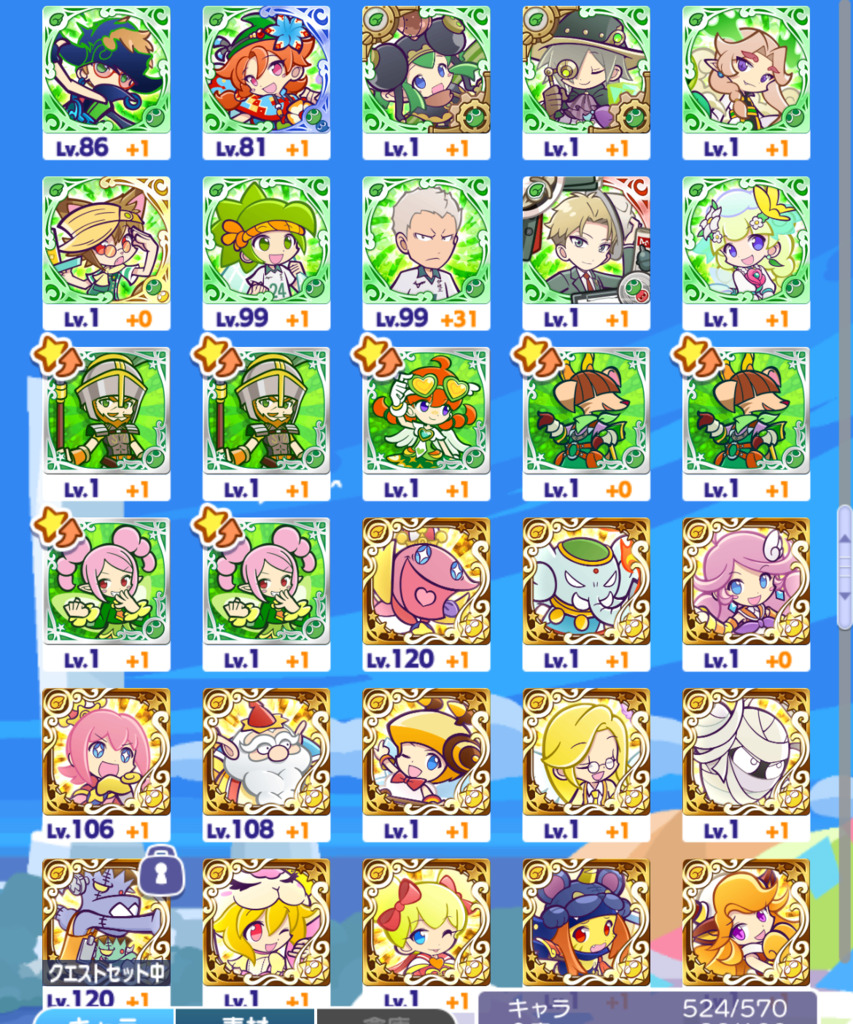Screen dimensions: 853x1024
Task: Tap the green fox card marked +0
Action: pyautogui.click(x=586, y=410)
